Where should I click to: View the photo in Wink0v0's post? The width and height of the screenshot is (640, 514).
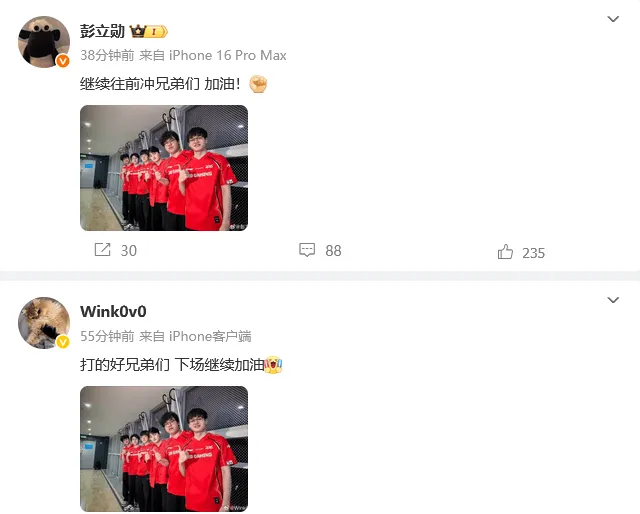point(164,448)
